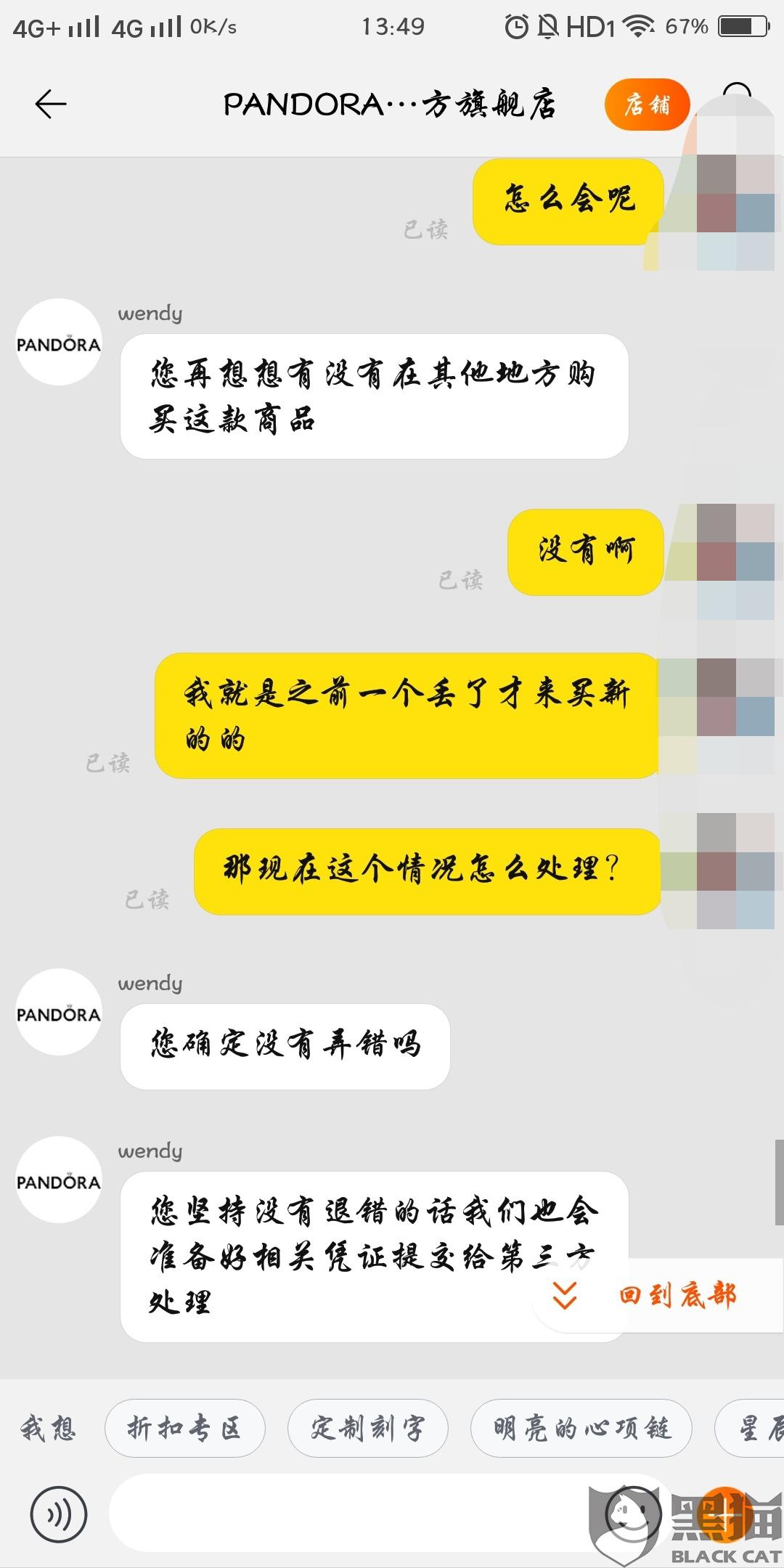Open wendy's PANDORA avatar beside 您确定没有弄错吗

click(x=59, y=1013)
